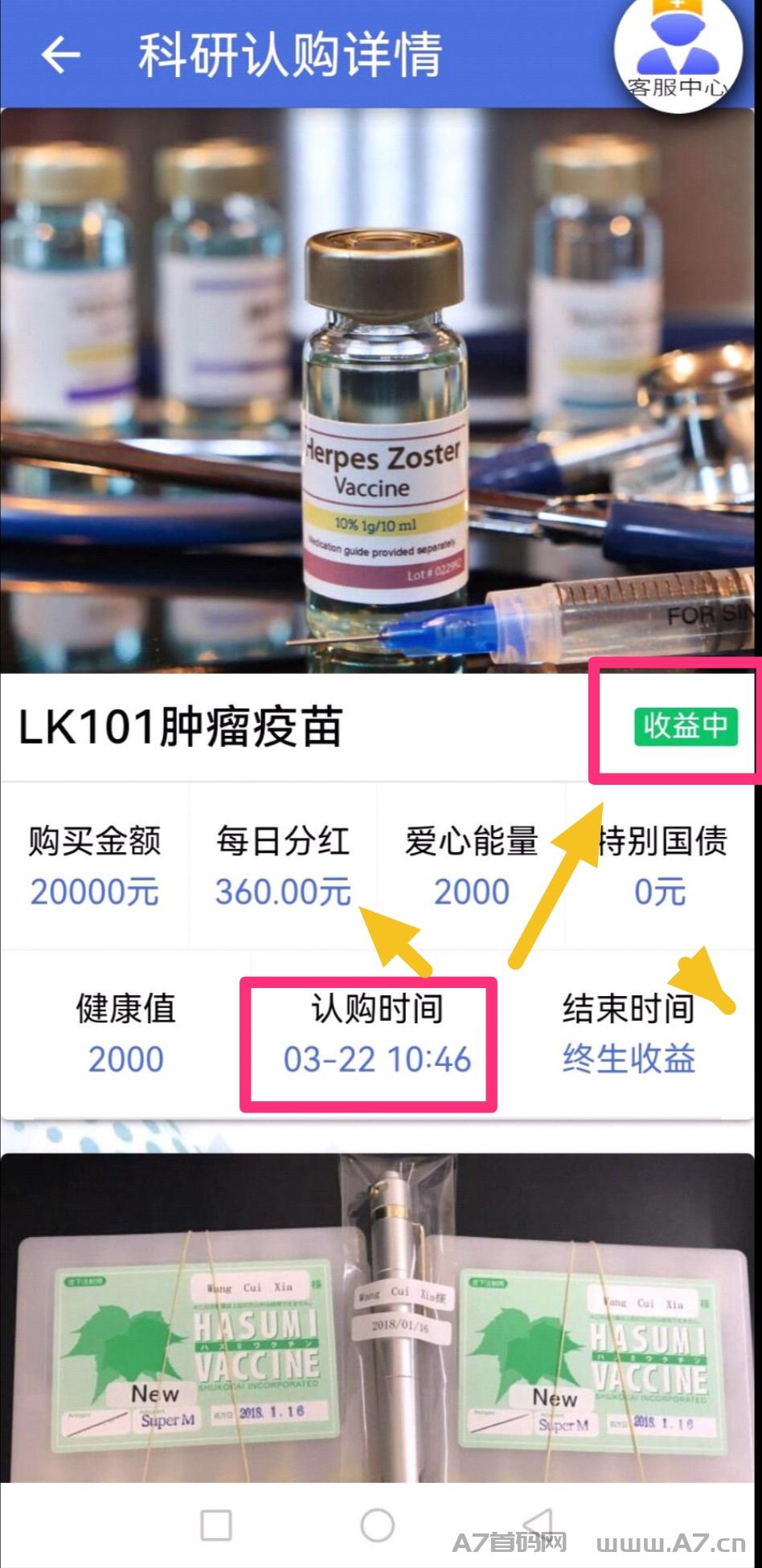762x1568 pixels.
Task: Go back using the header arrow
Action: pyautogui.click(x=61, y=55)
